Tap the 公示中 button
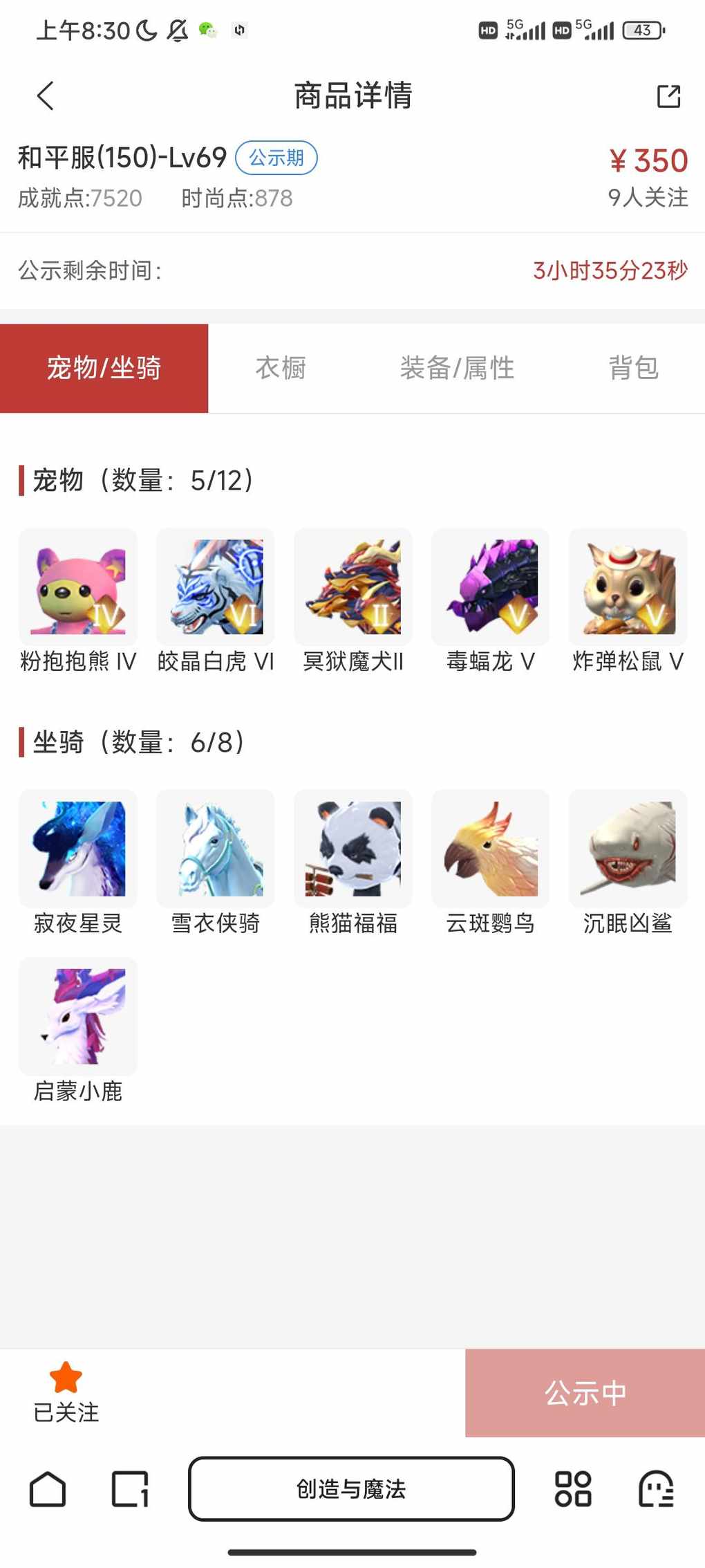The image size is (705, 1568). [585, 1392]
